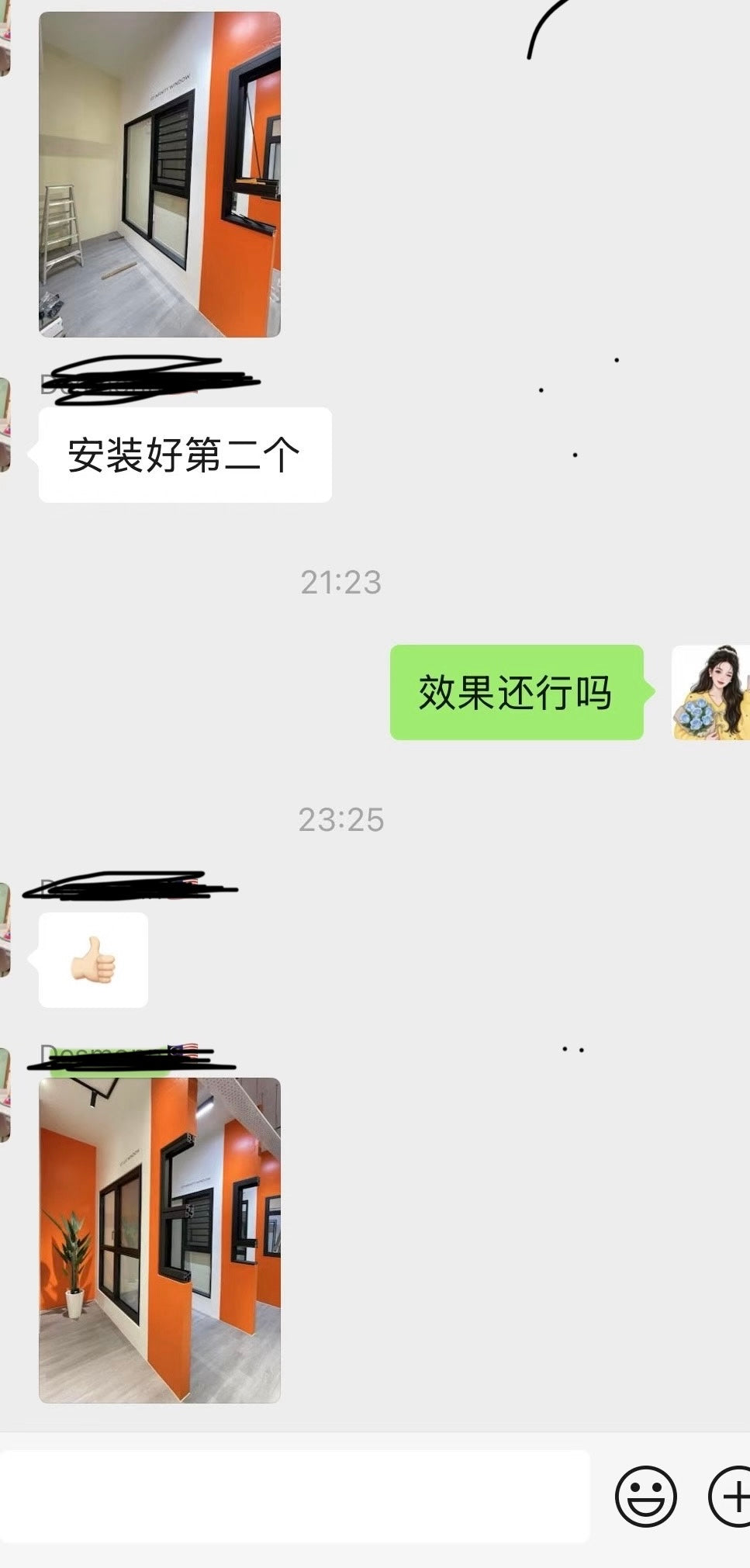
Task: View my own profile avatar
Action: 710,692
